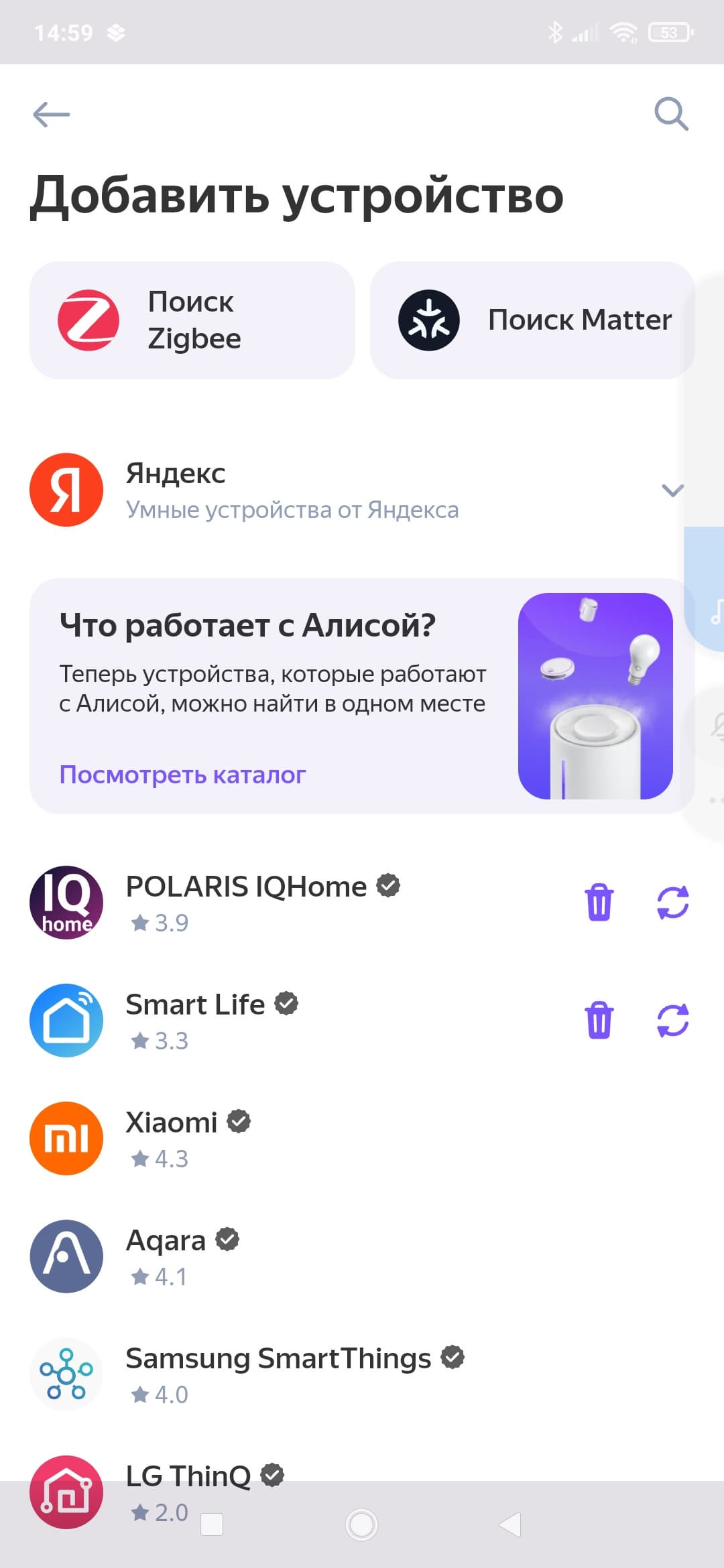The image size is (724, 1568).
Task: Remove the Smart Life integration
Action: 599,1020
